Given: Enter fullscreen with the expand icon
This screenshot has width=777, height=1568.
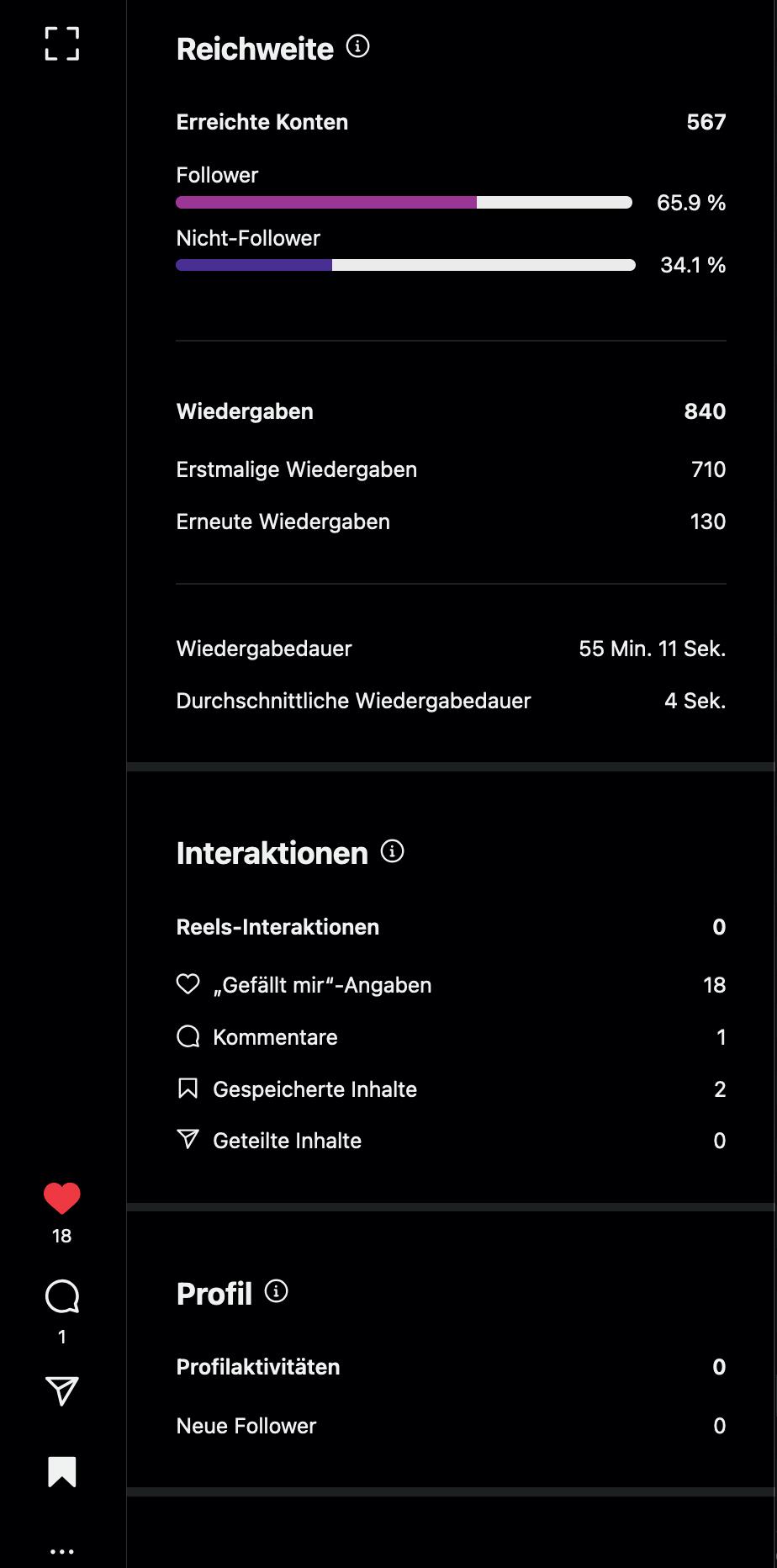Looking at the screenshot, I should [62, 44].
